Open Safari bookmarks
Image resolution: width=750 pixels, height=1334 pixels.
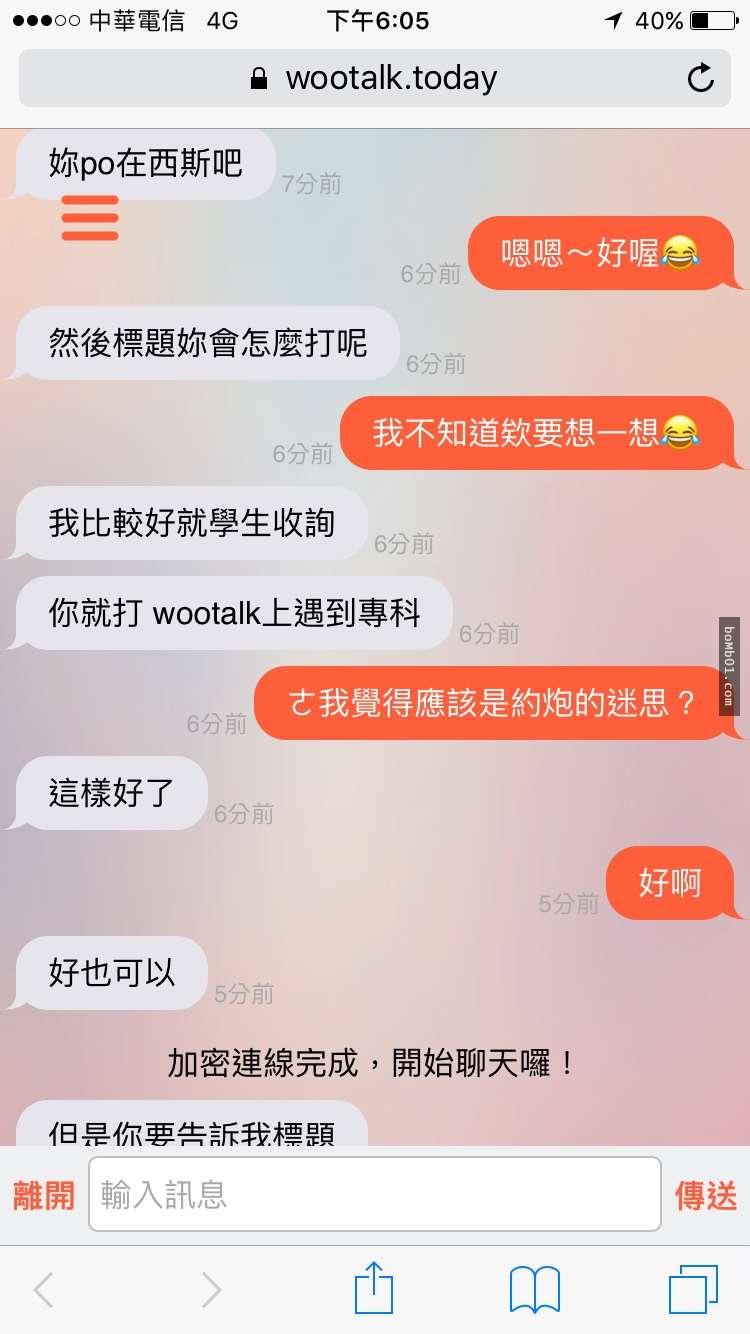pos(535,1290)
